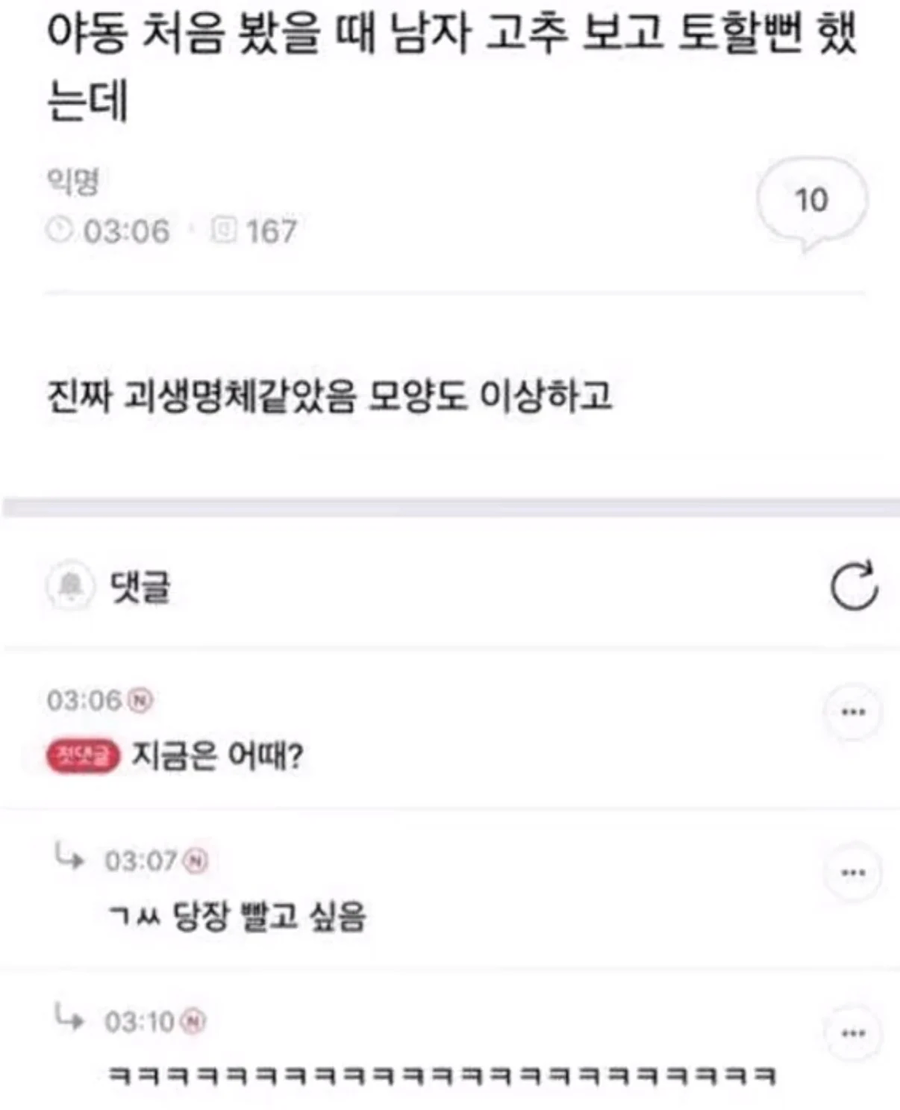Tap the comment bubble showing 10

(x=812, y=201)
